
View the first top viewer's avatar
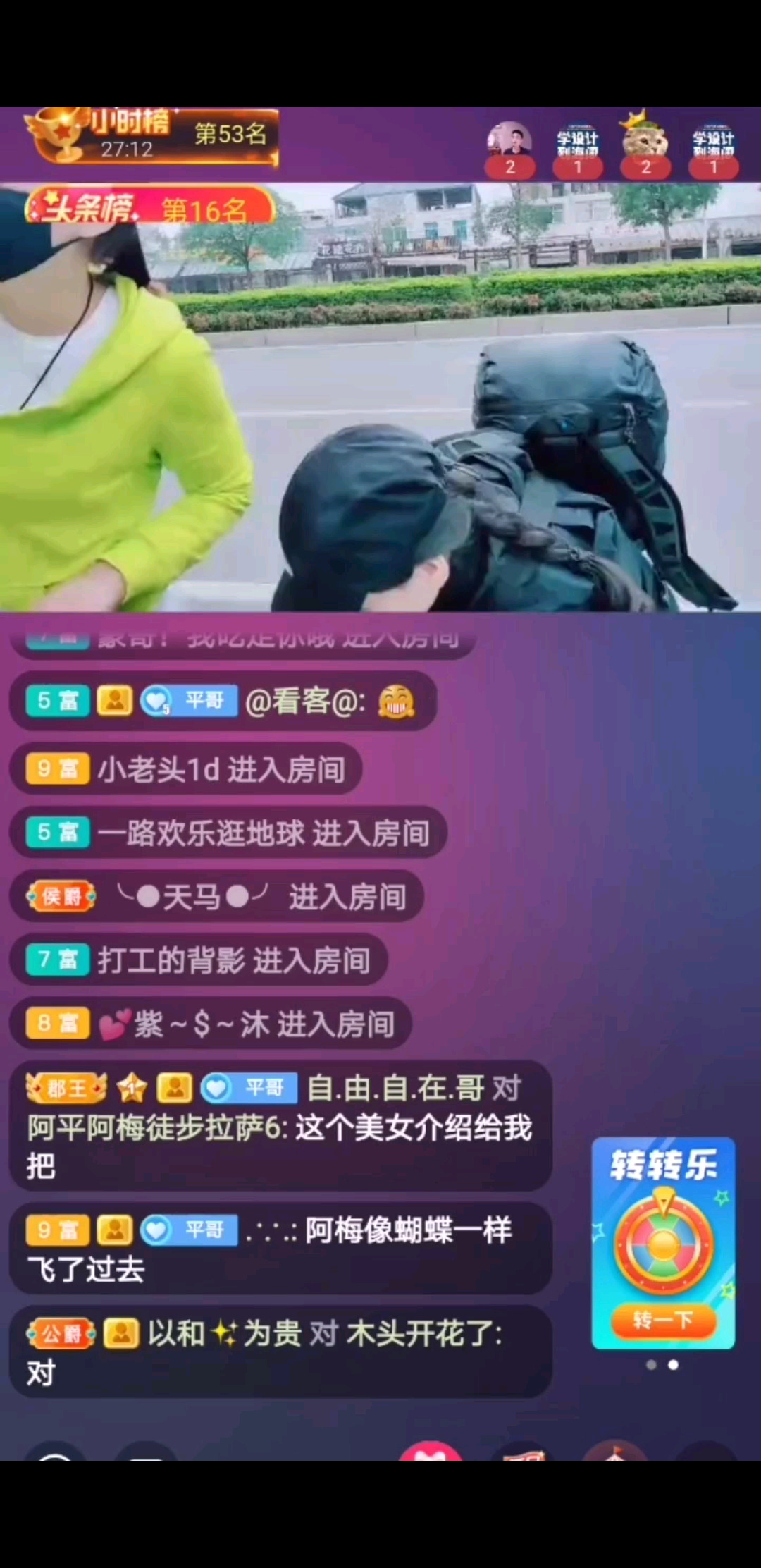click(x=509, y=140)
